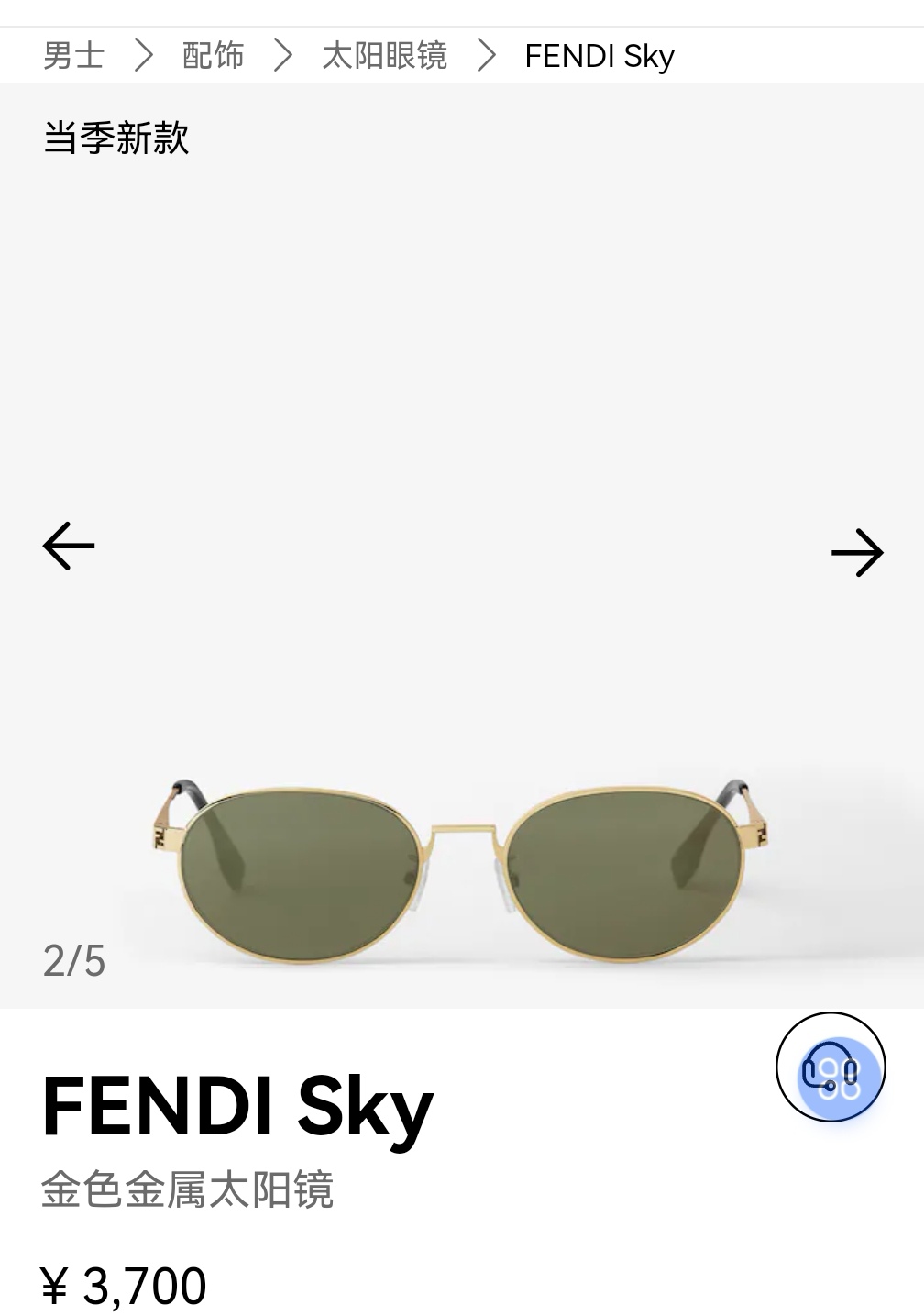Open the 太阳眼镜 breadcrumb

384,56
